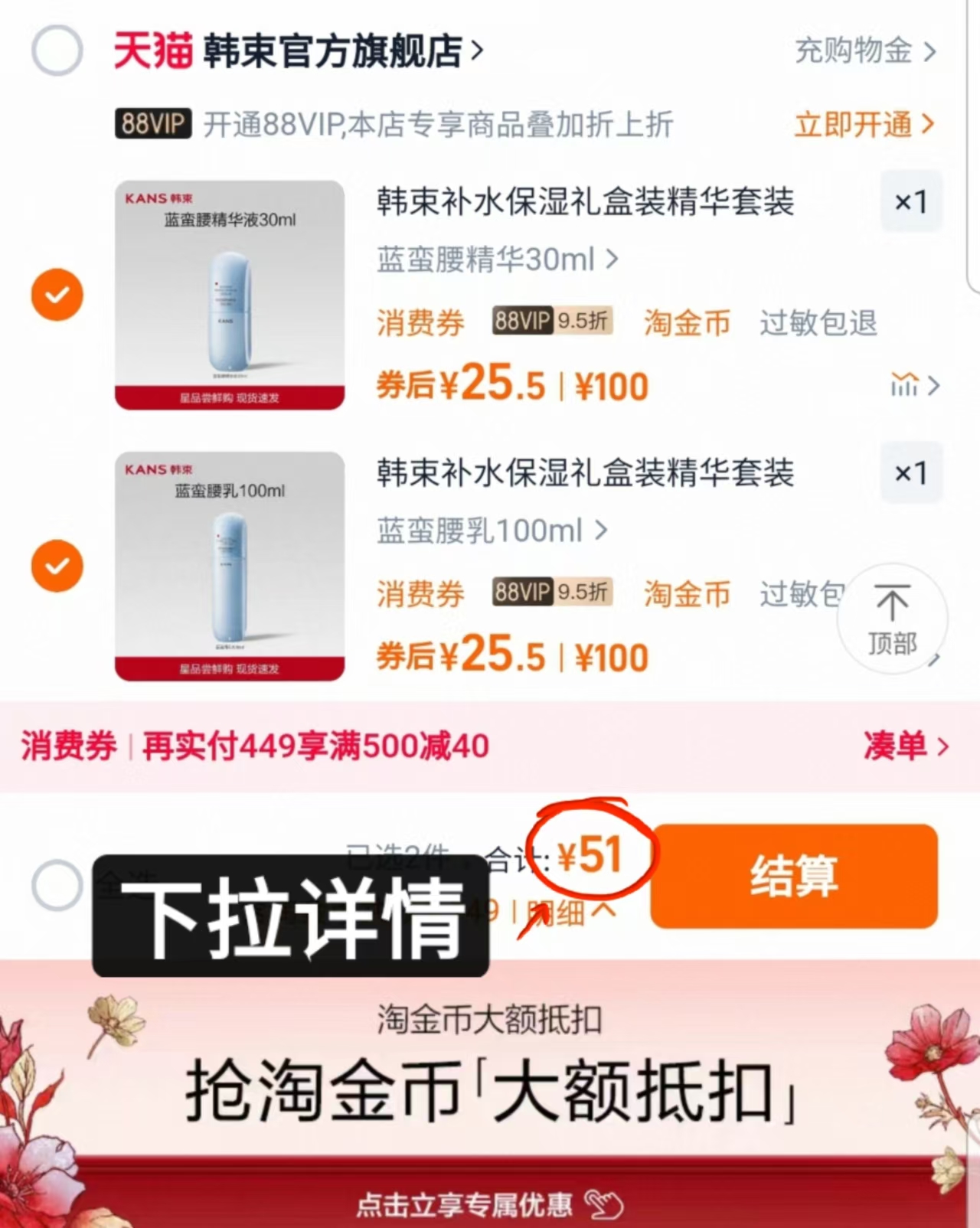Tap the first product thumbnail image
The width and height of the screenshot is (980, 1228).
[229, 294]
